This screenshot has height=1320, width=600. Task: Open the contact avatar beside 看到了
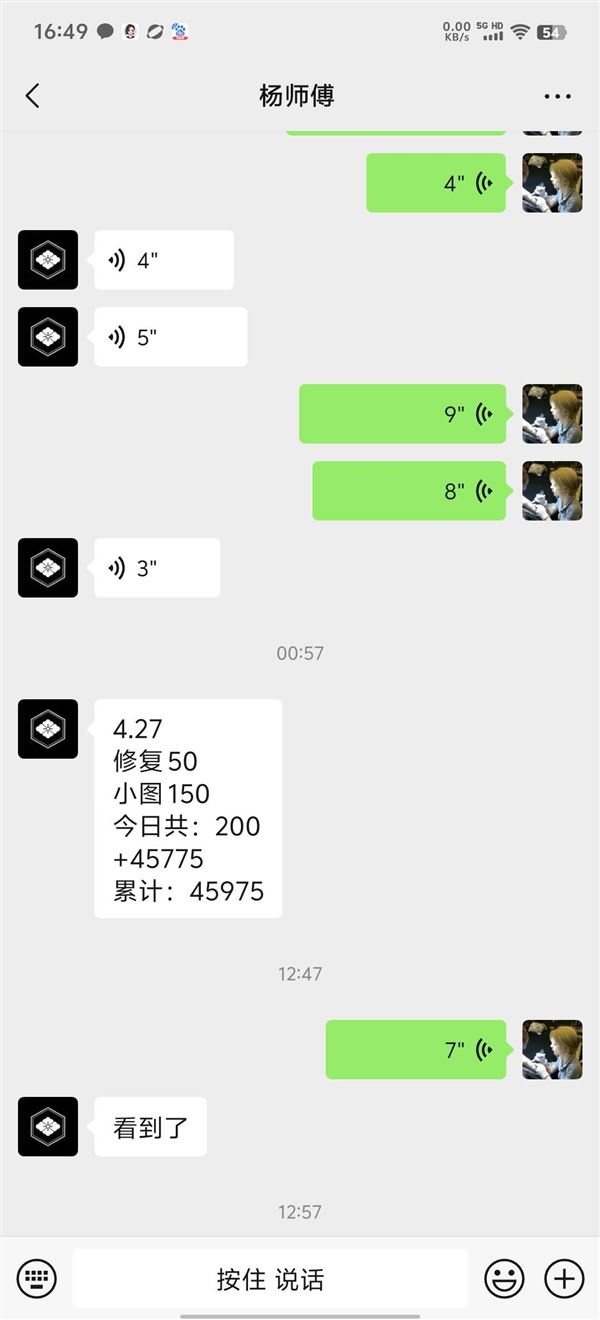[x=48, y=1127]
